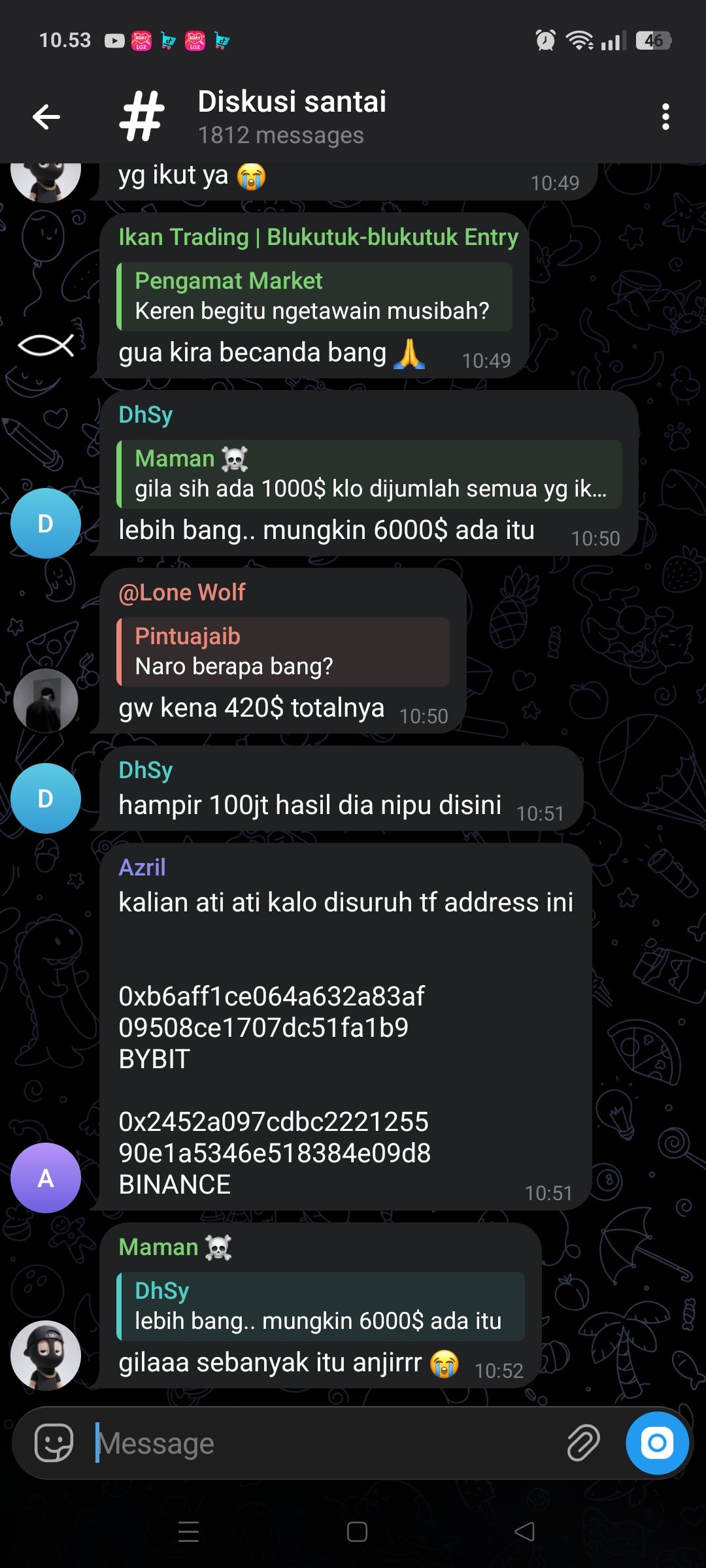
Task: Open quoted Maman message about 1000$
Action: pos(369,474)
